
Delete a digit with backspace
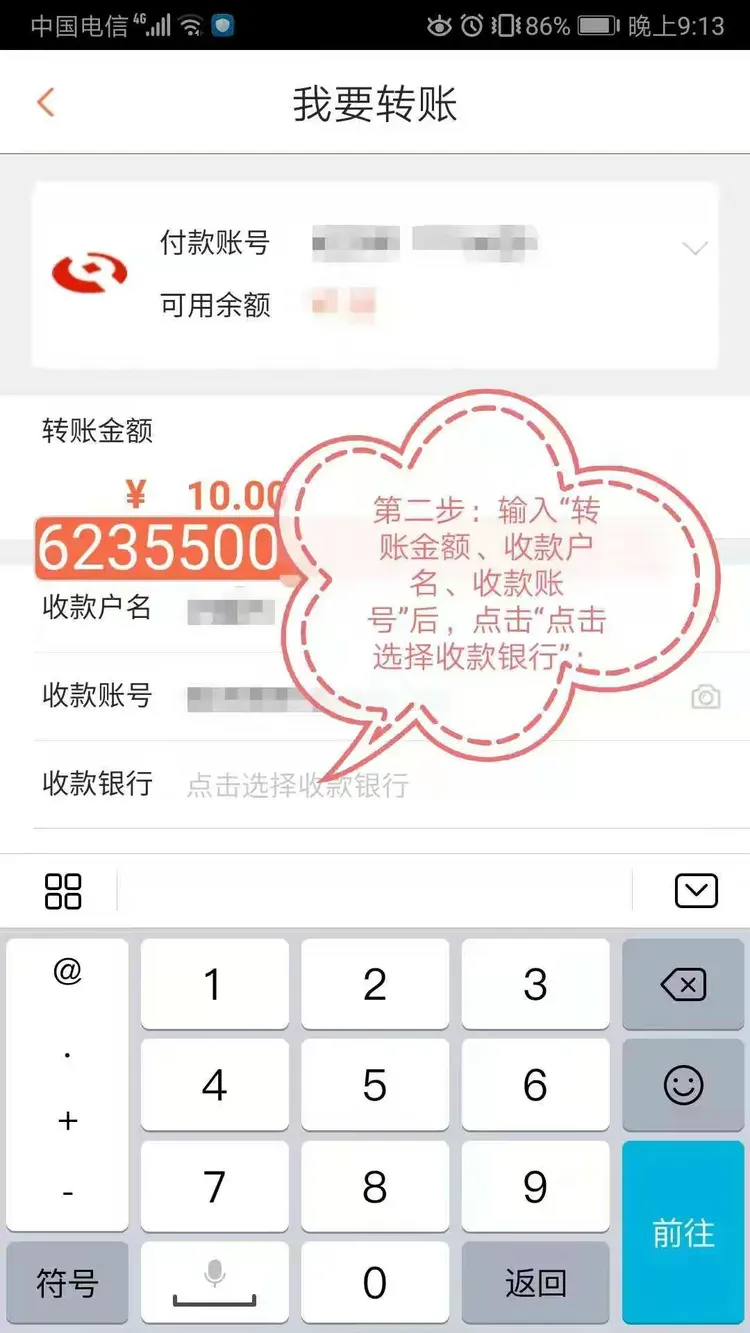(683, 986)
